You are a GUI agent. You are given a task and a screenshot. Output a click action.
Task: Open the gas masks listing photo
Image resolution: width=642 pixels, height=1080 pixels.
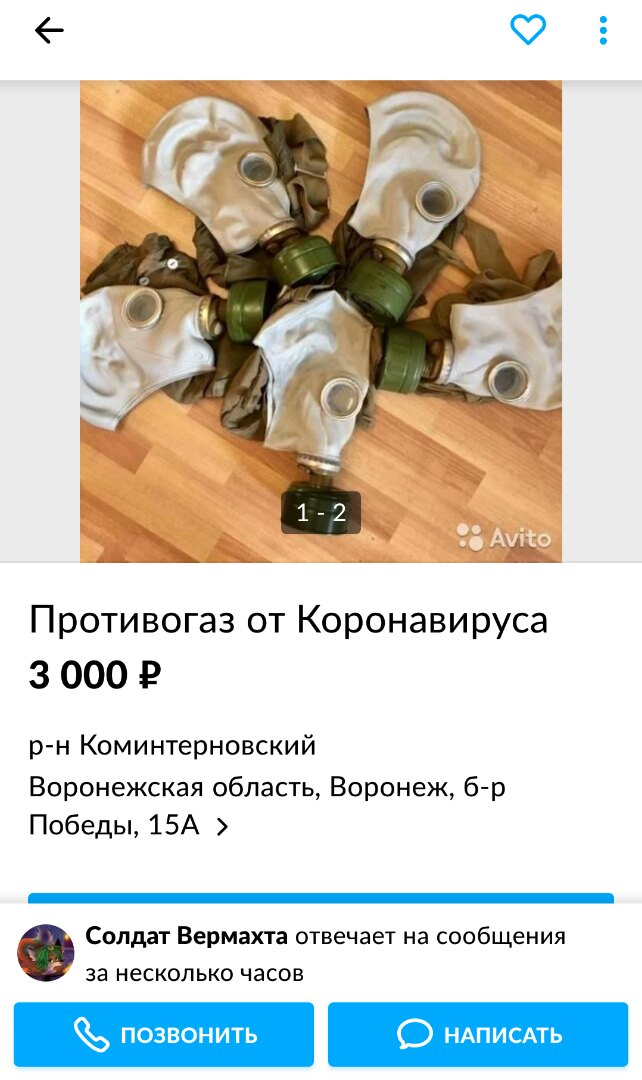pos(321,321)
